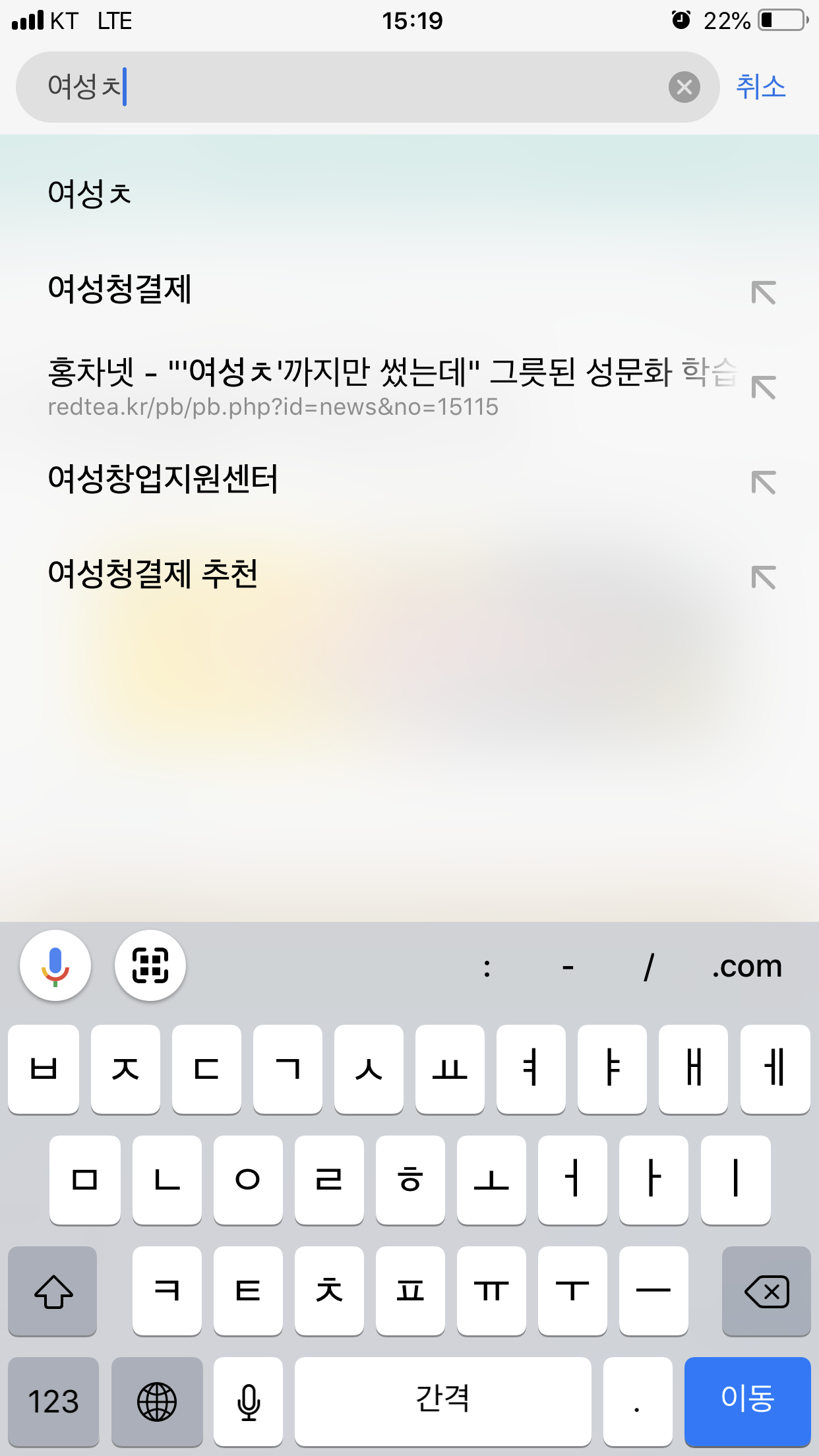
Task: Insert the slash shortcut key
Action: [x=649, y=967]
